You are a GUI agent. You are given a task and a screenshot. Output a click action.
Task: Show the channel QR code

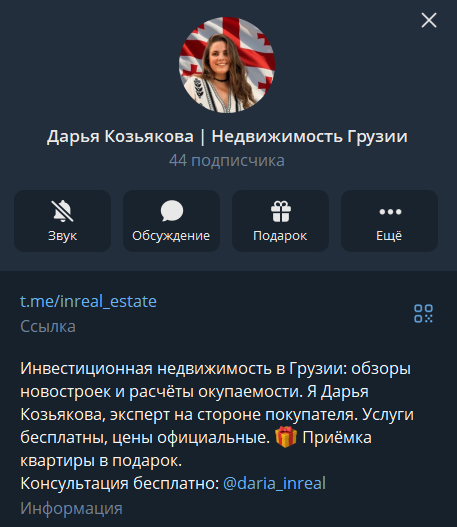click(x=423, y=314)
